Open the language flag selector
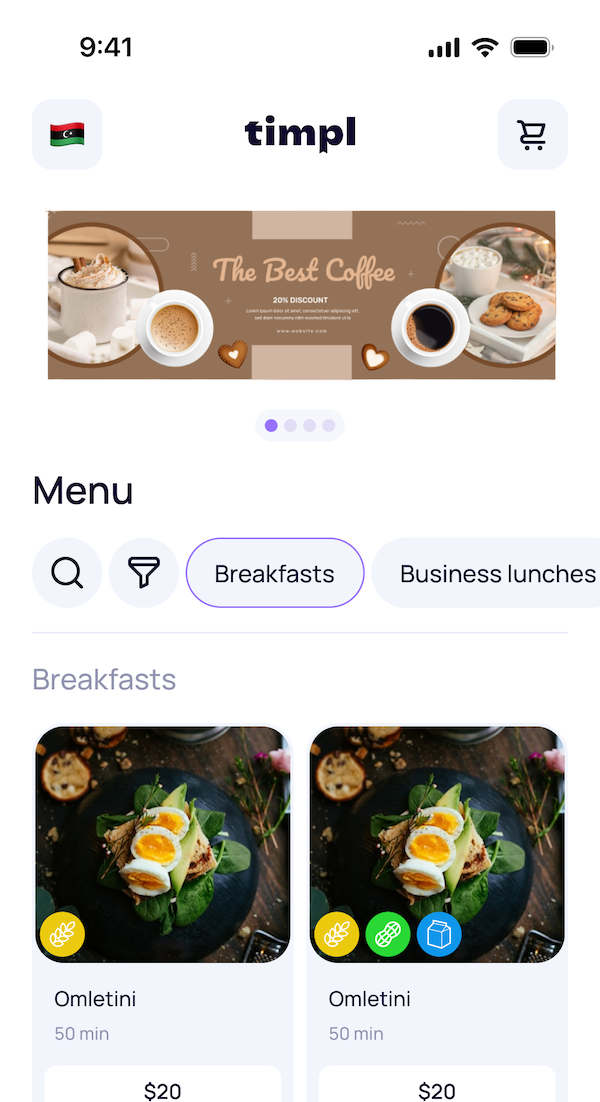Screen dimensions: 600x1102 click(67, 134)
